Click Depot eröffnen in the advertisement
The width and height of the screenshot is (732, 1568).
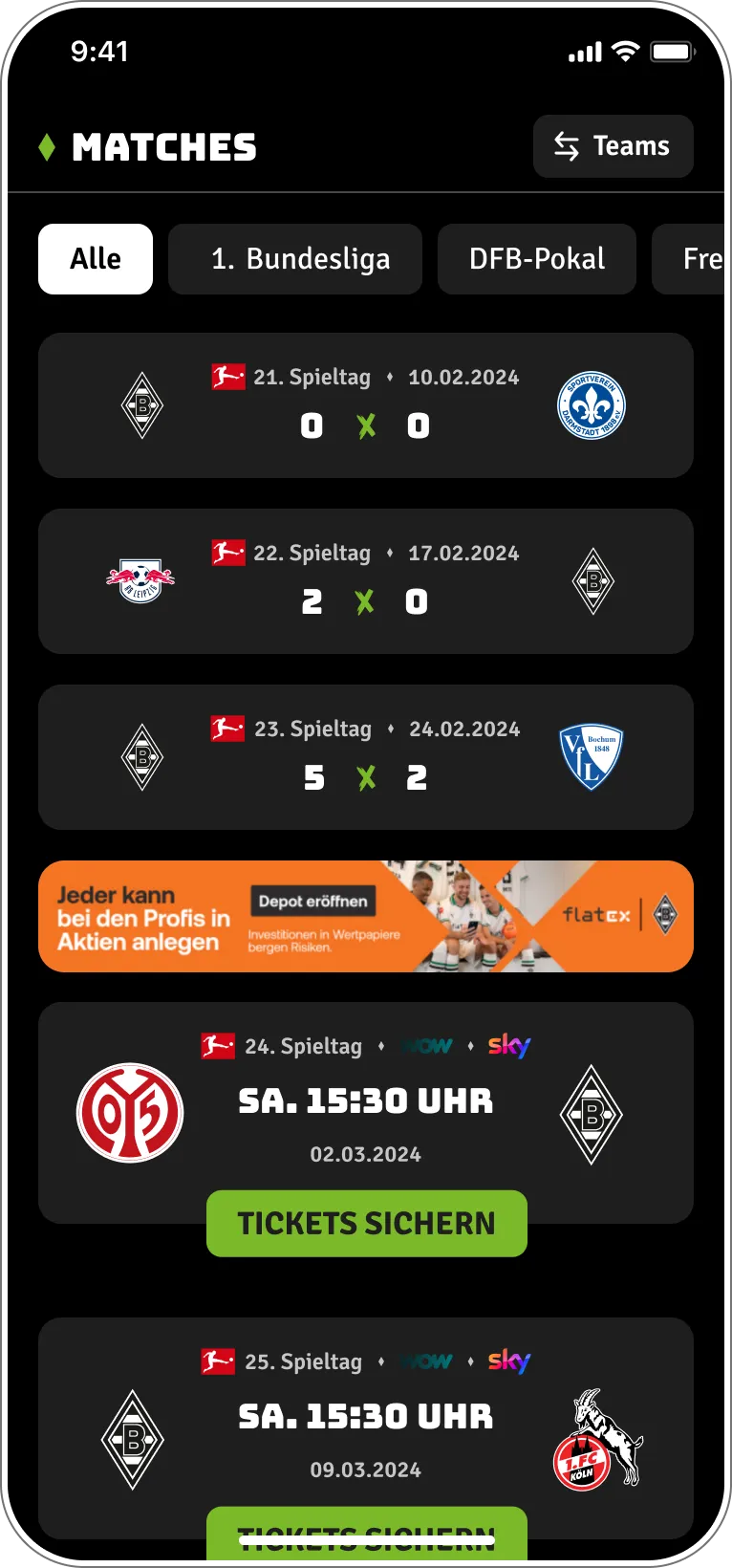[312, 901]
